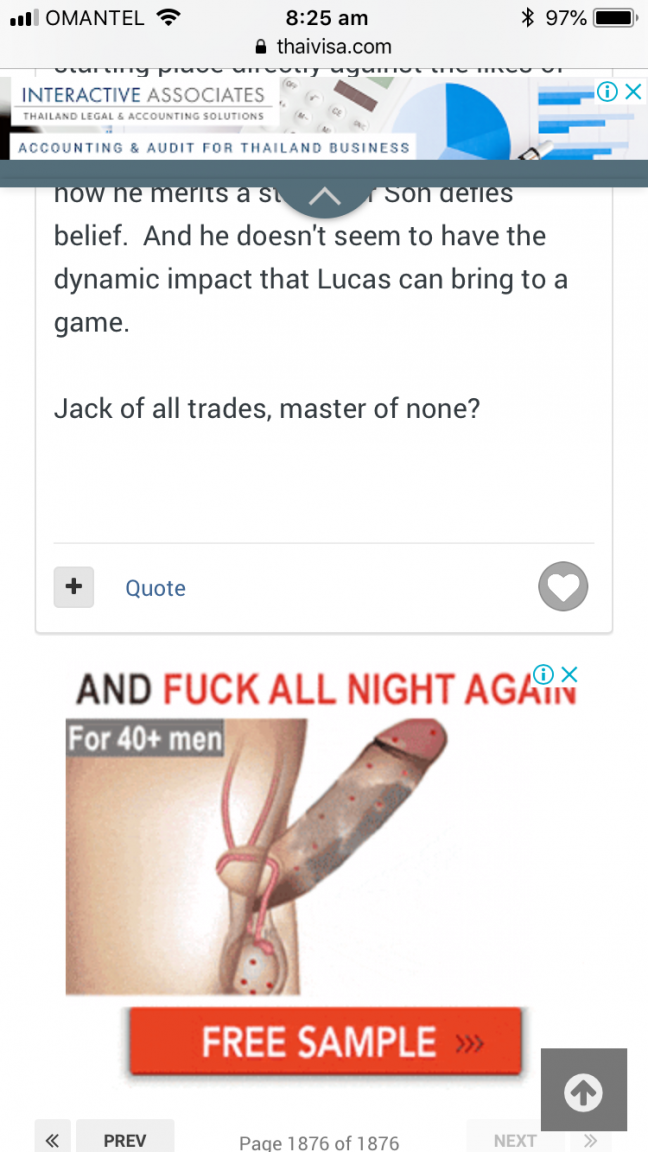Go to the previous page
648x1152 pixels.
tap(125, 1140)
